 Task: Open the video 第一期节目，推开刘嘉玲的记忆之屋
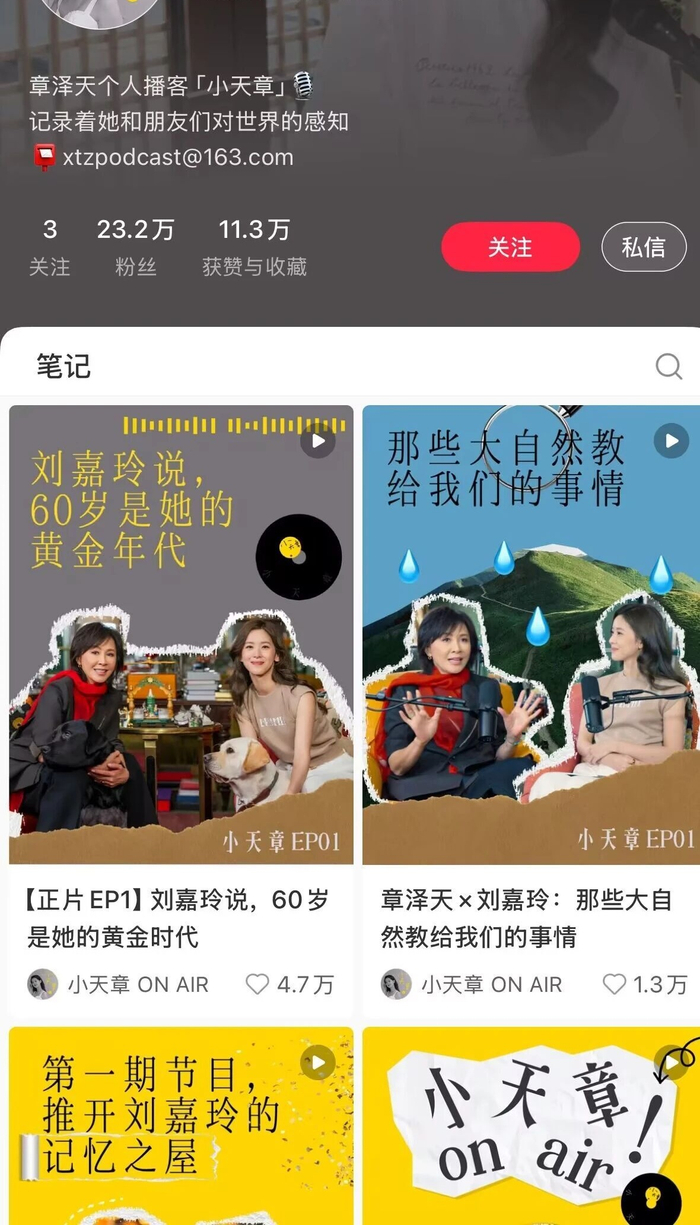(x=181, y=1125)
